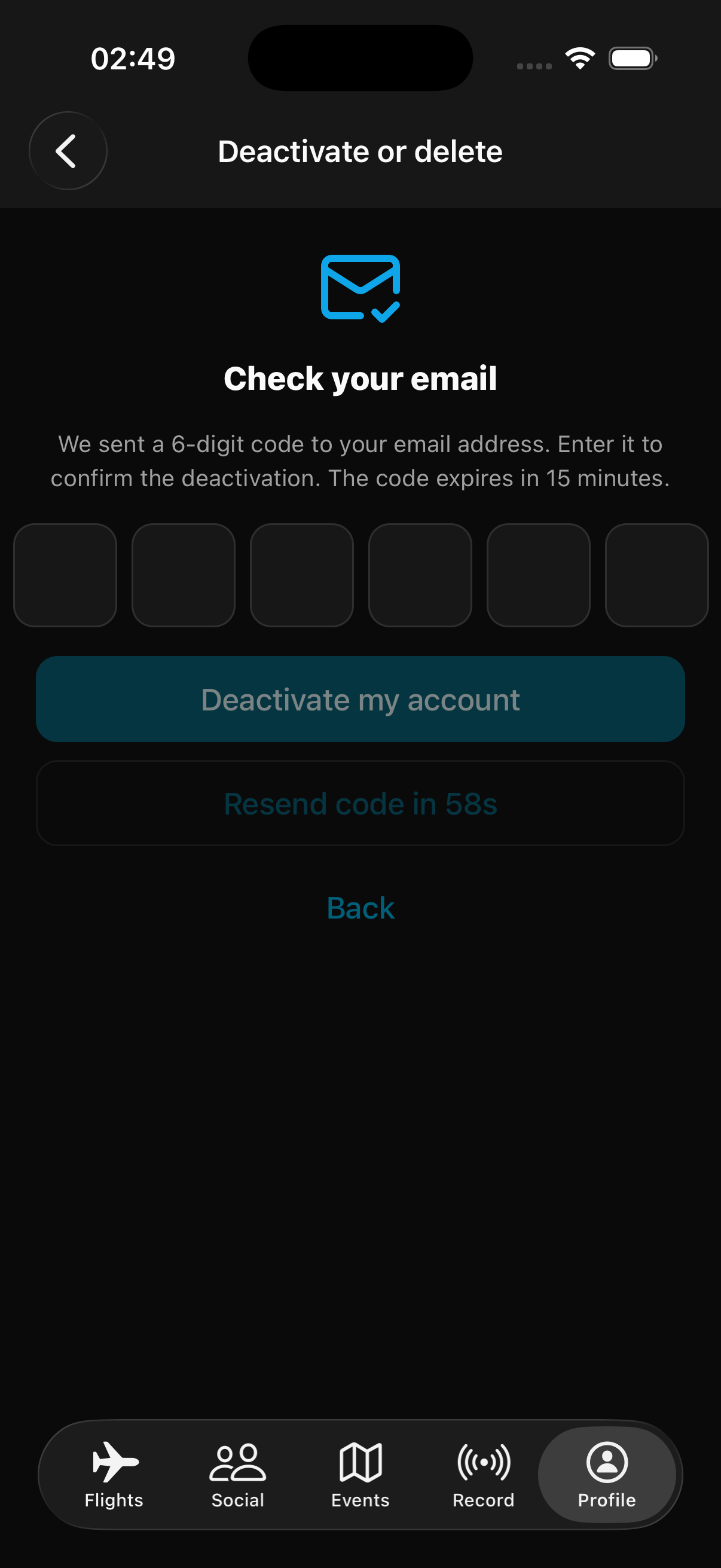Focus the sixth code digit box
This screenshot has width=721, height=1568.
(x=656, y=575)
